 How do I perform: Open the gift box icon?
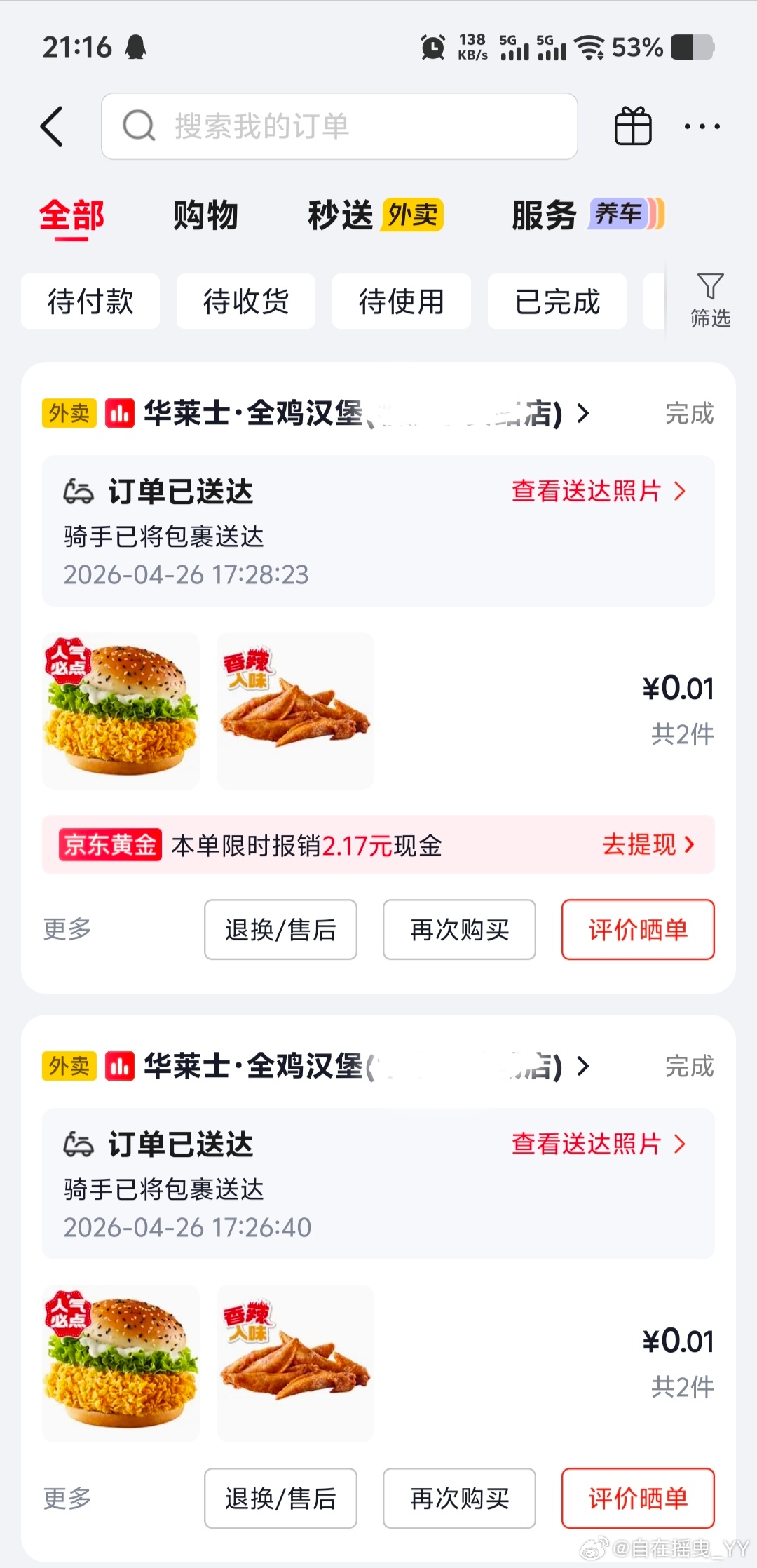tap(633, 127)
